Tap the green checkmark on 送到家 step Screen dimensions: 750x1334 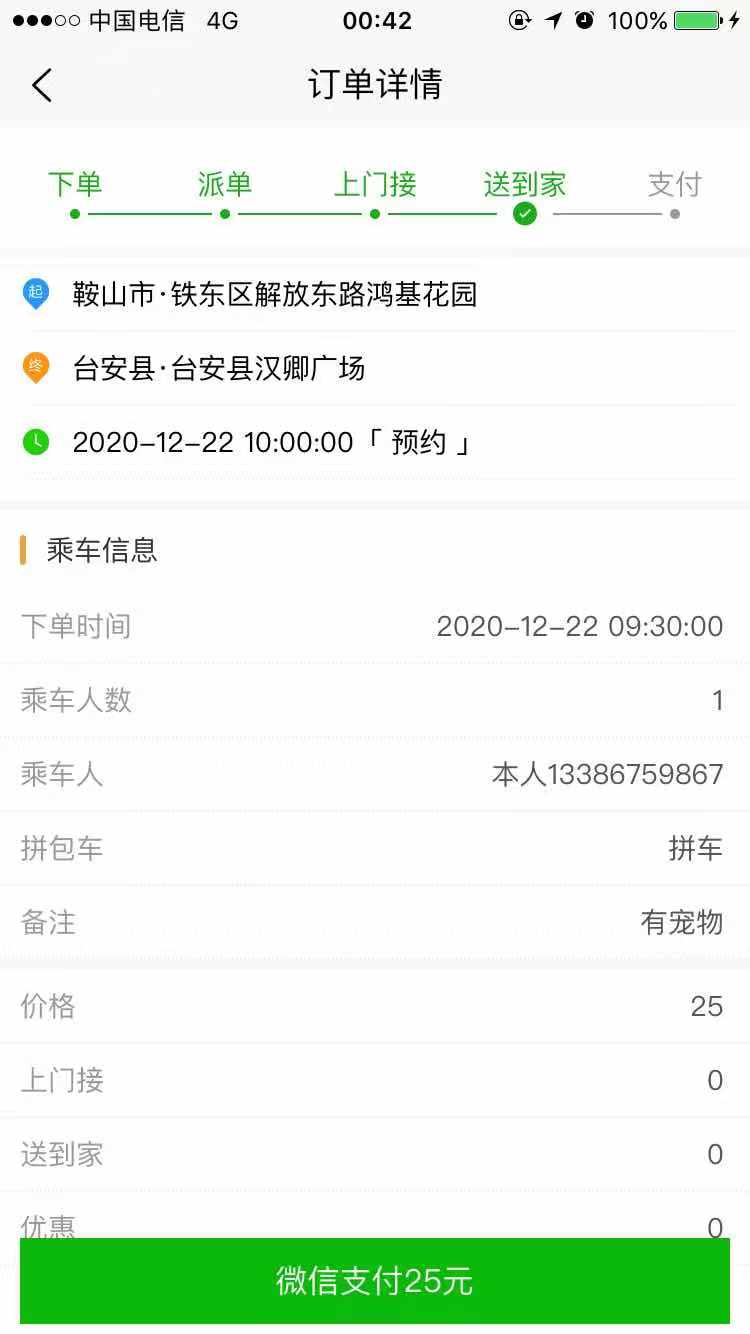(524, 213)
